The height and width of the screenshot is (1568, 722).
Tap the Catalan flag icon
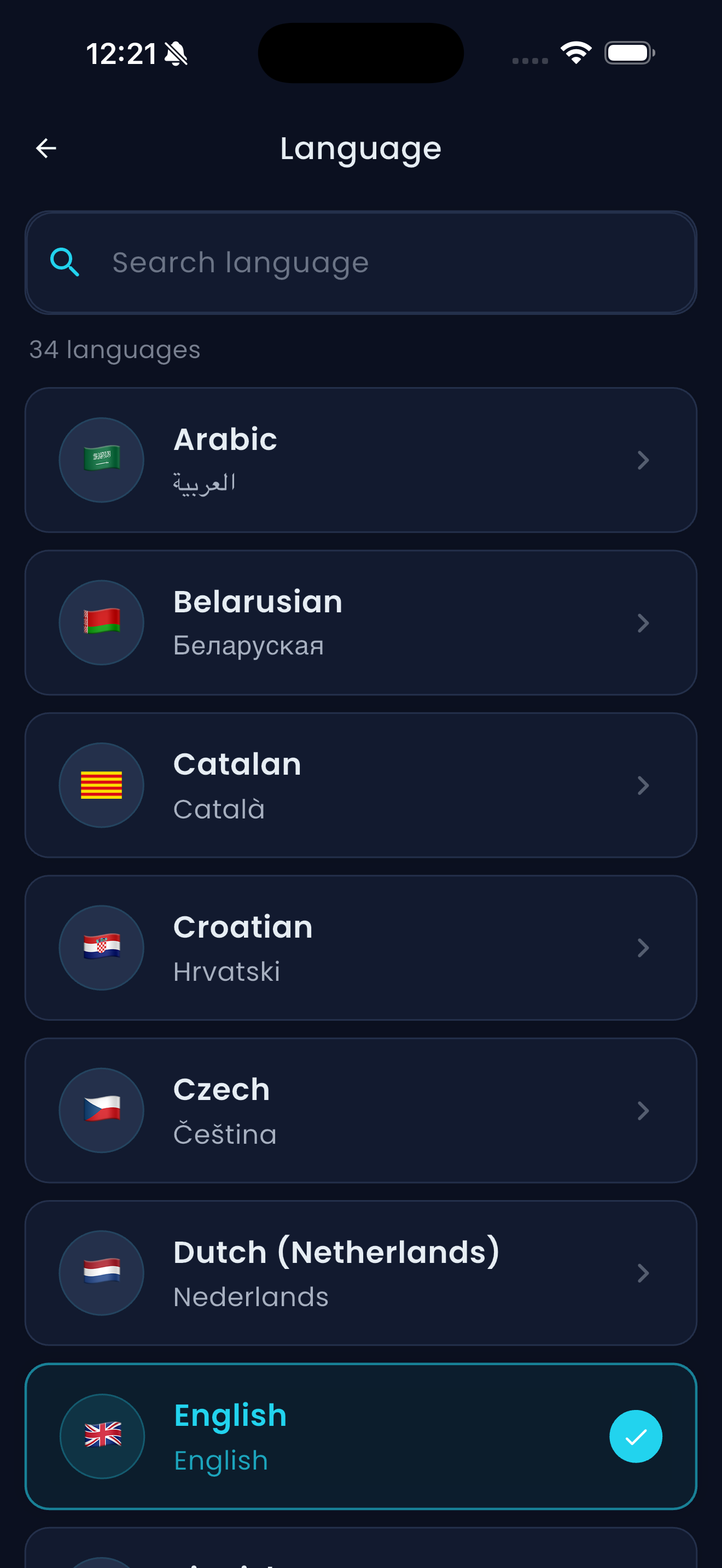coord(101,785)
